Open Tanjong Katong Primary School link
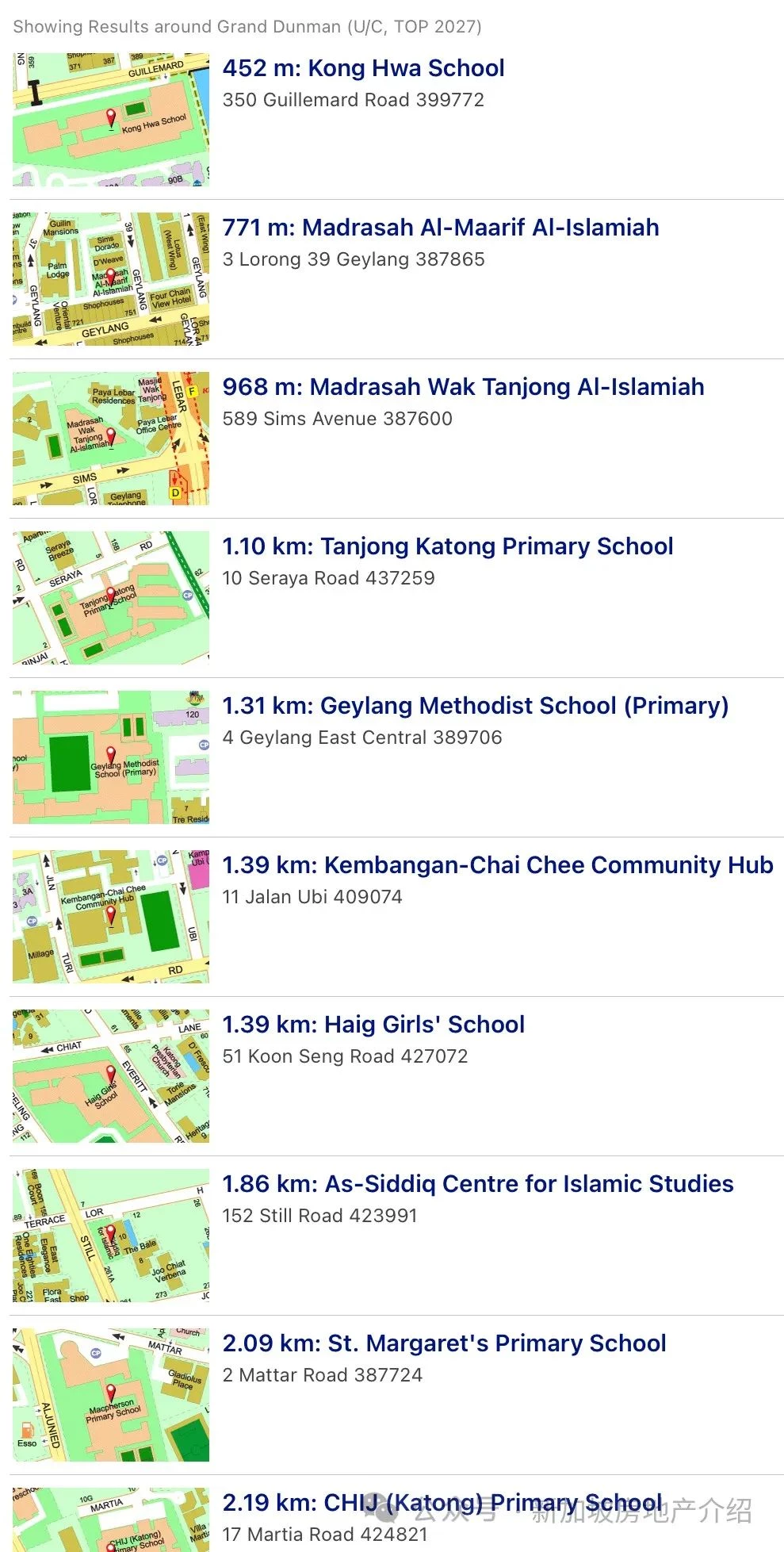Image resolution: width=784 pixels, height=1552 pixels. coord(448,546)
